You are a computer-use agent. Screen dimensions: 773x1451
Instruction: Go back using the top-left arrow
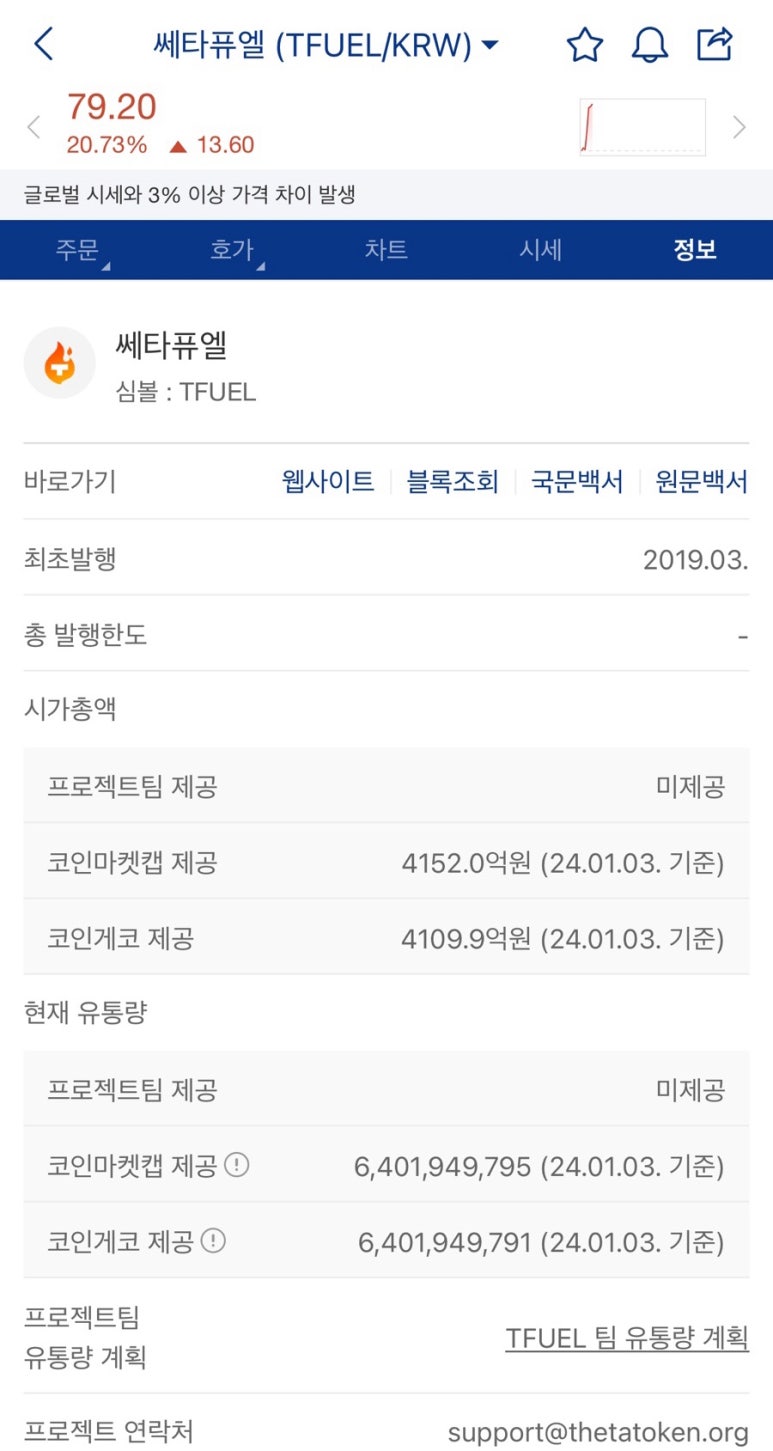(43, 44)
